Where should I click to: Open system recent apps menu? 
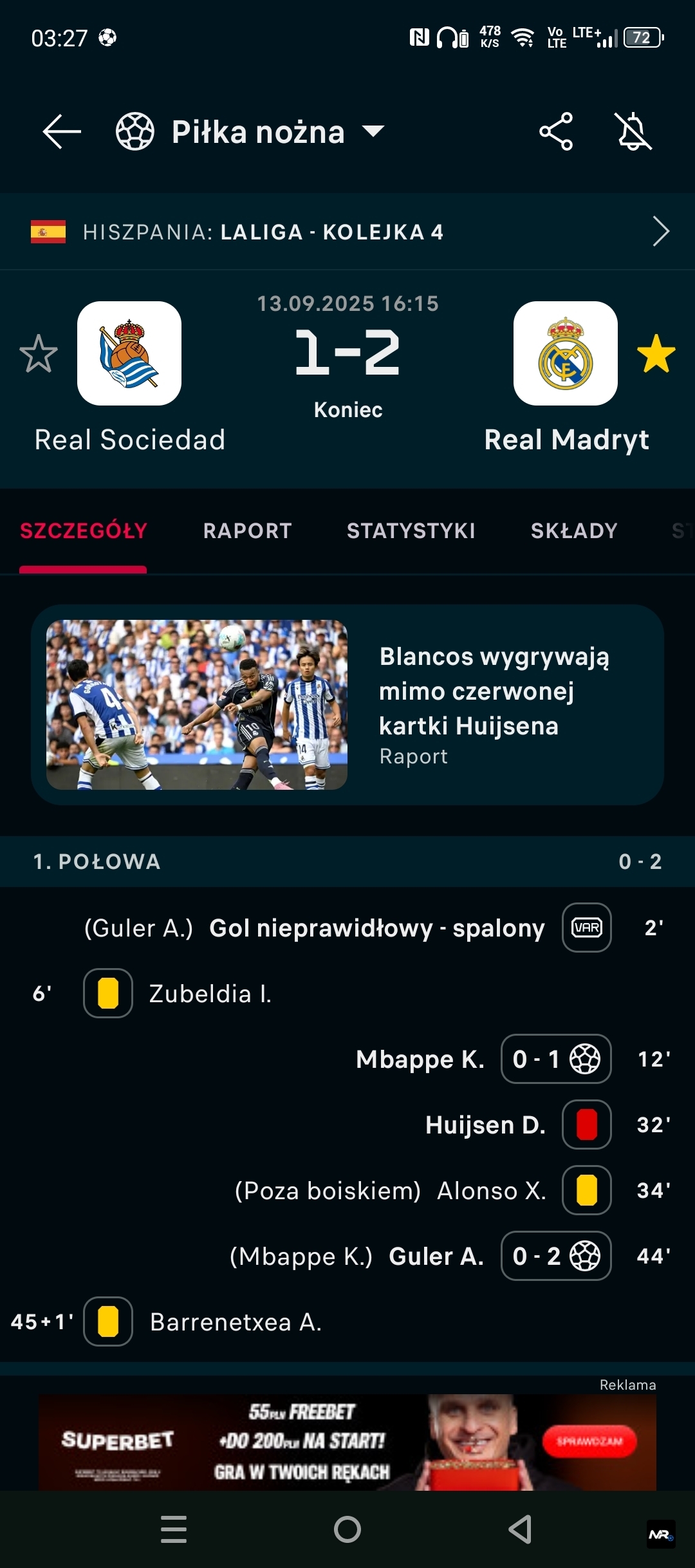(174, 1529)
